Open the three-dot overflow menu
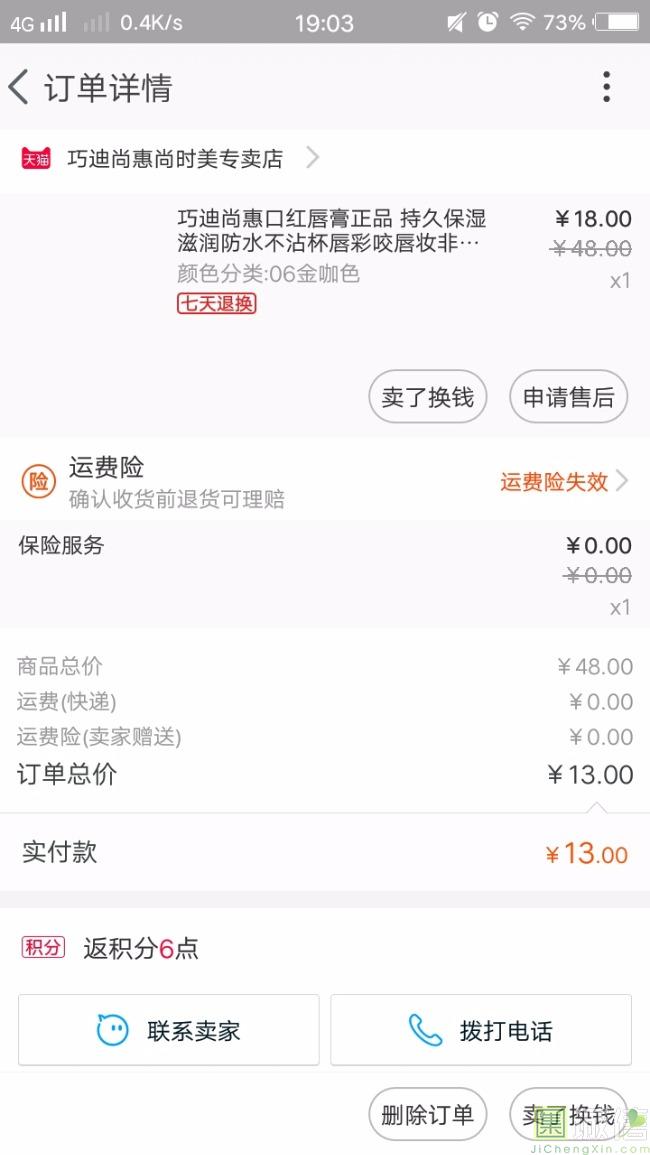650x1155 pixels. tap(606, 87)
